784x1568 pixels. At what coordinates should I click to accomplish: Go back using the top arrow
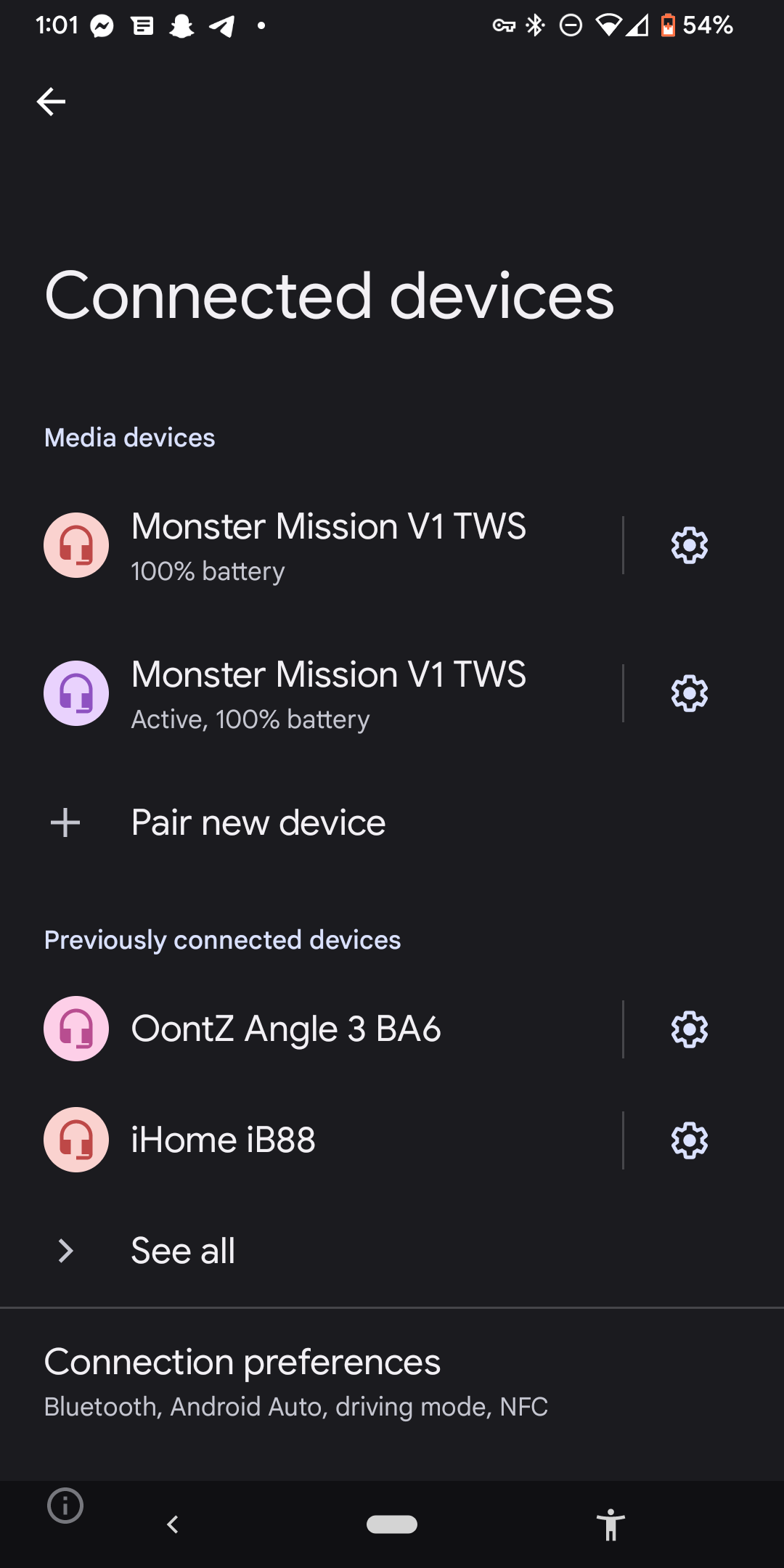[x=51, y=102]
